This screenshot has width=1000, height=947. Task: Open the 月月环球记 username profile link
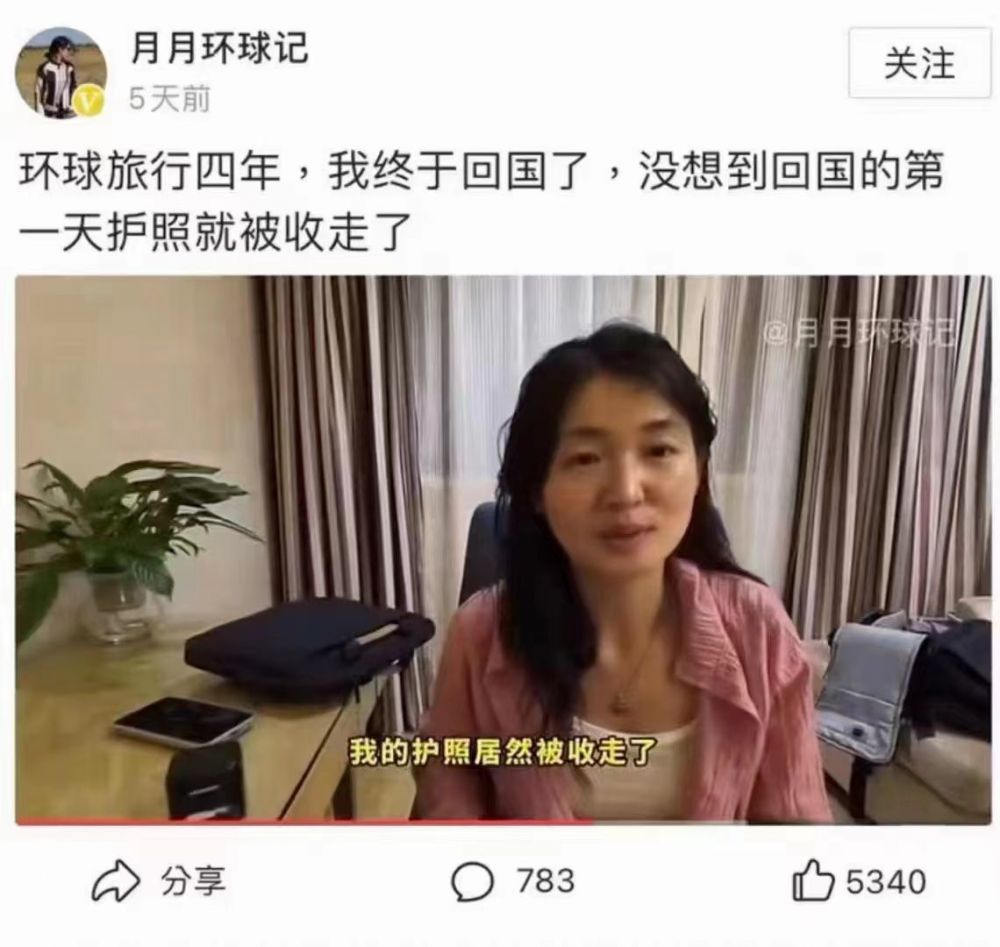coord(219,48)
